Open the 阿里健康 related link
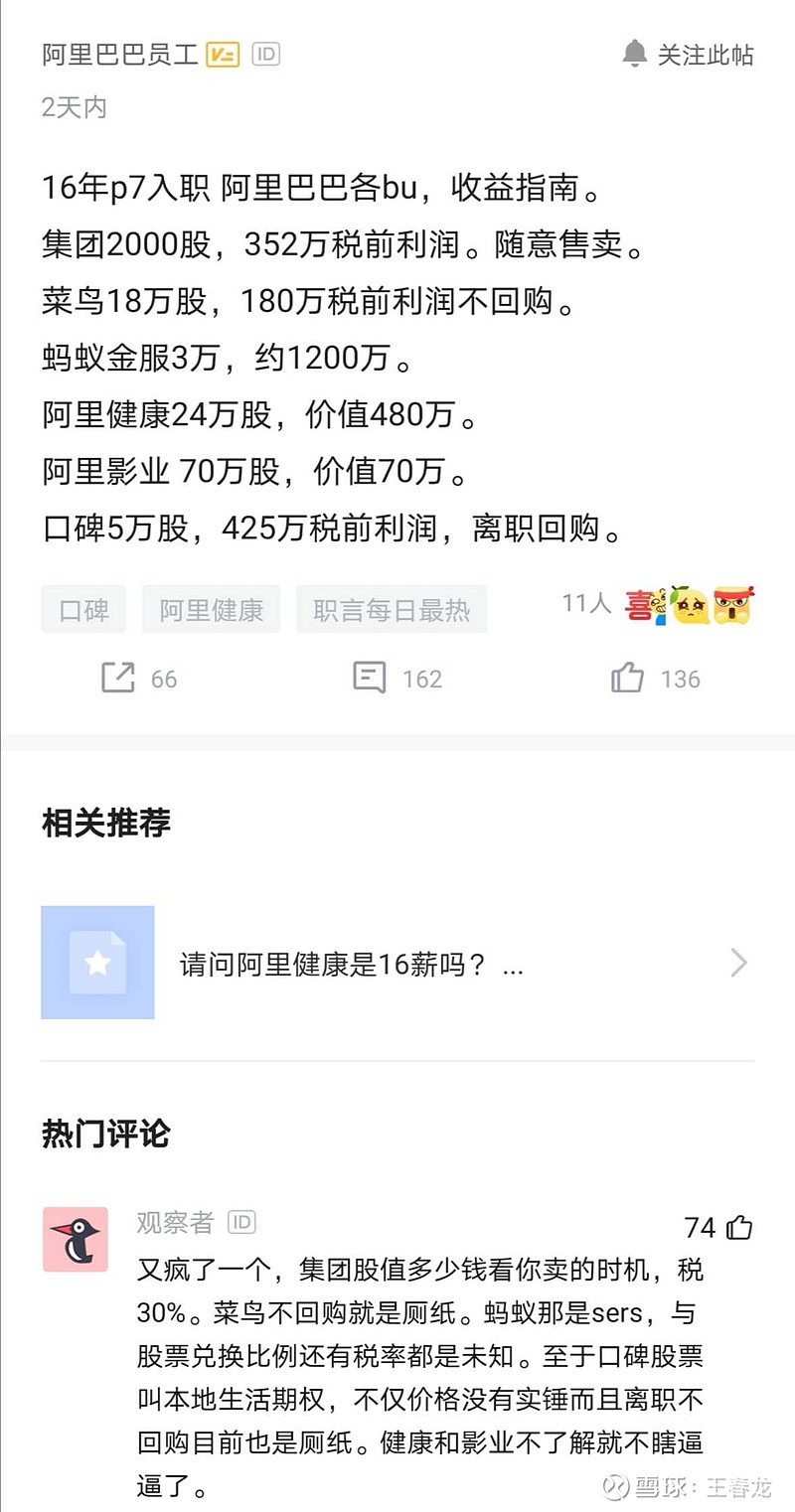795x1512 pixels. click(212, 609)
